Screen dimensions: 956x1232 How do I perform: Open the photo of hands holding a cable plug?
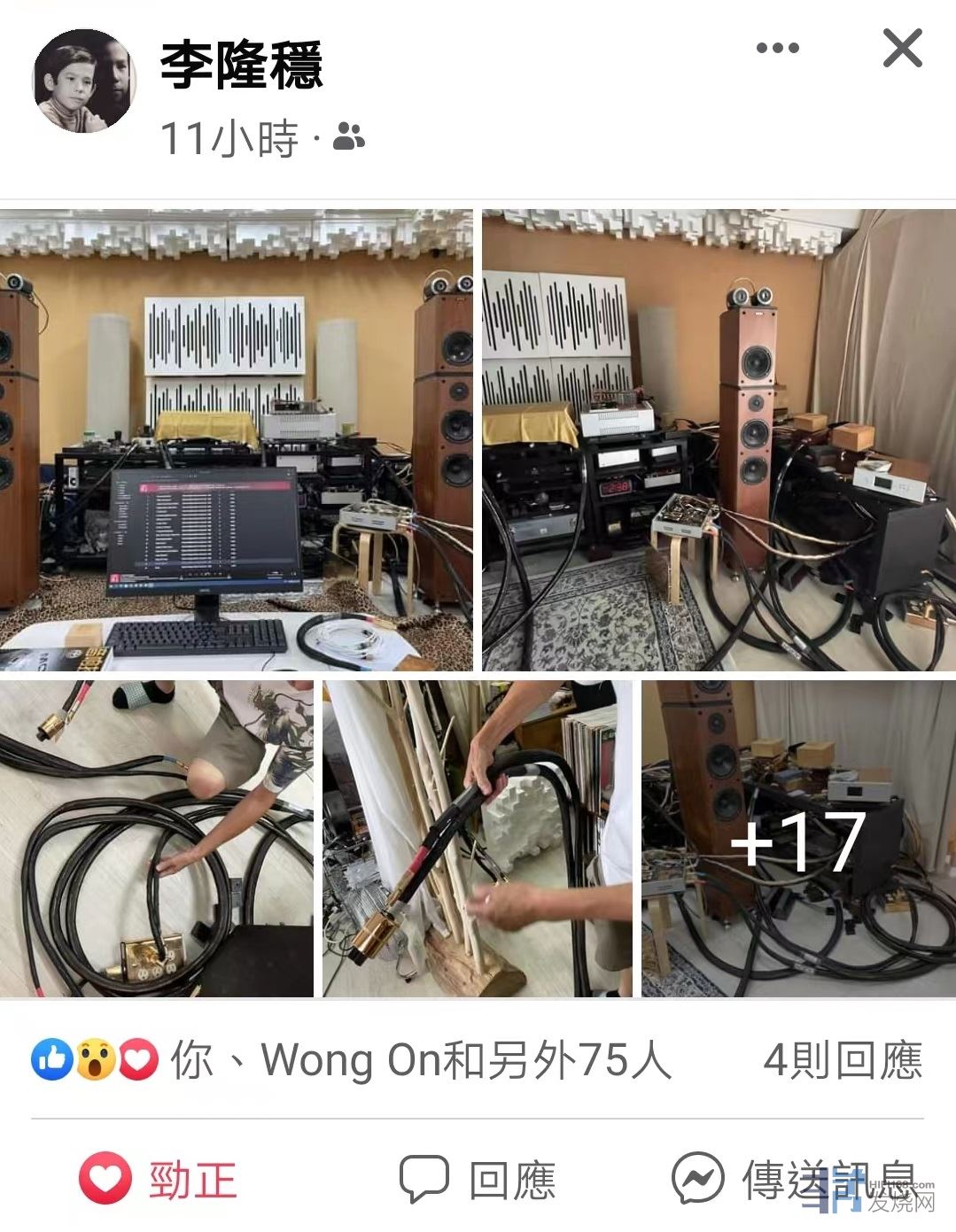[478, 838]
